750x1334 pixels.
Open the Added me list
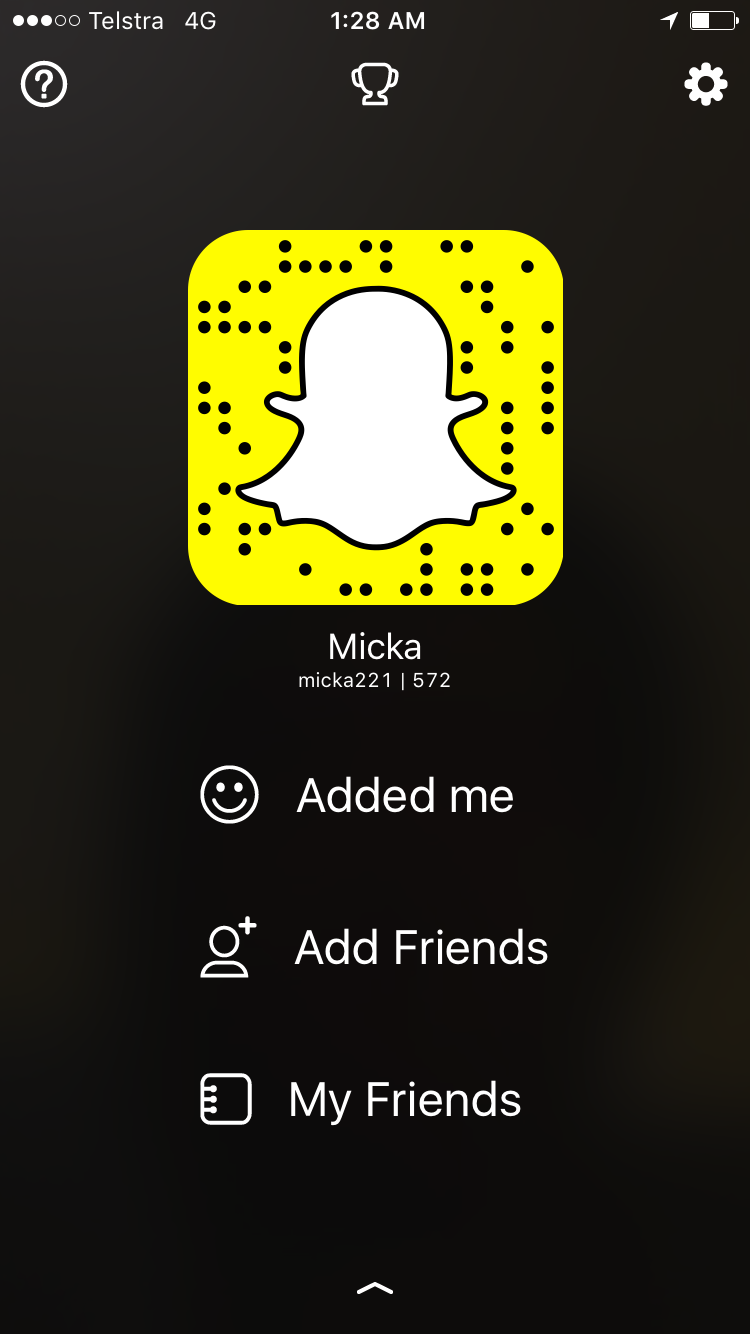(358, 796)
